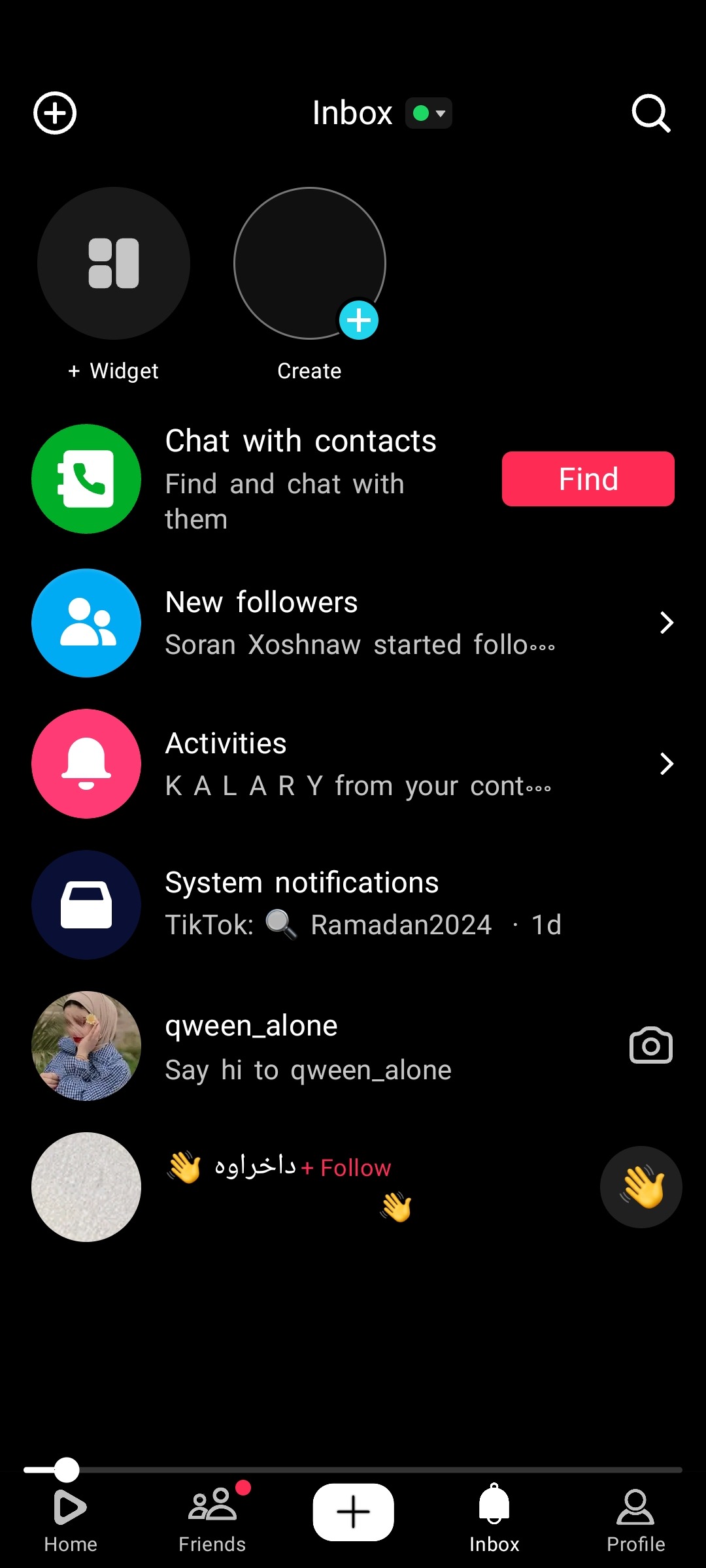The width and height of the screenshot is (706, 1568).
Task: Go to the Home tab
Action: click(x=71, y=1519)
